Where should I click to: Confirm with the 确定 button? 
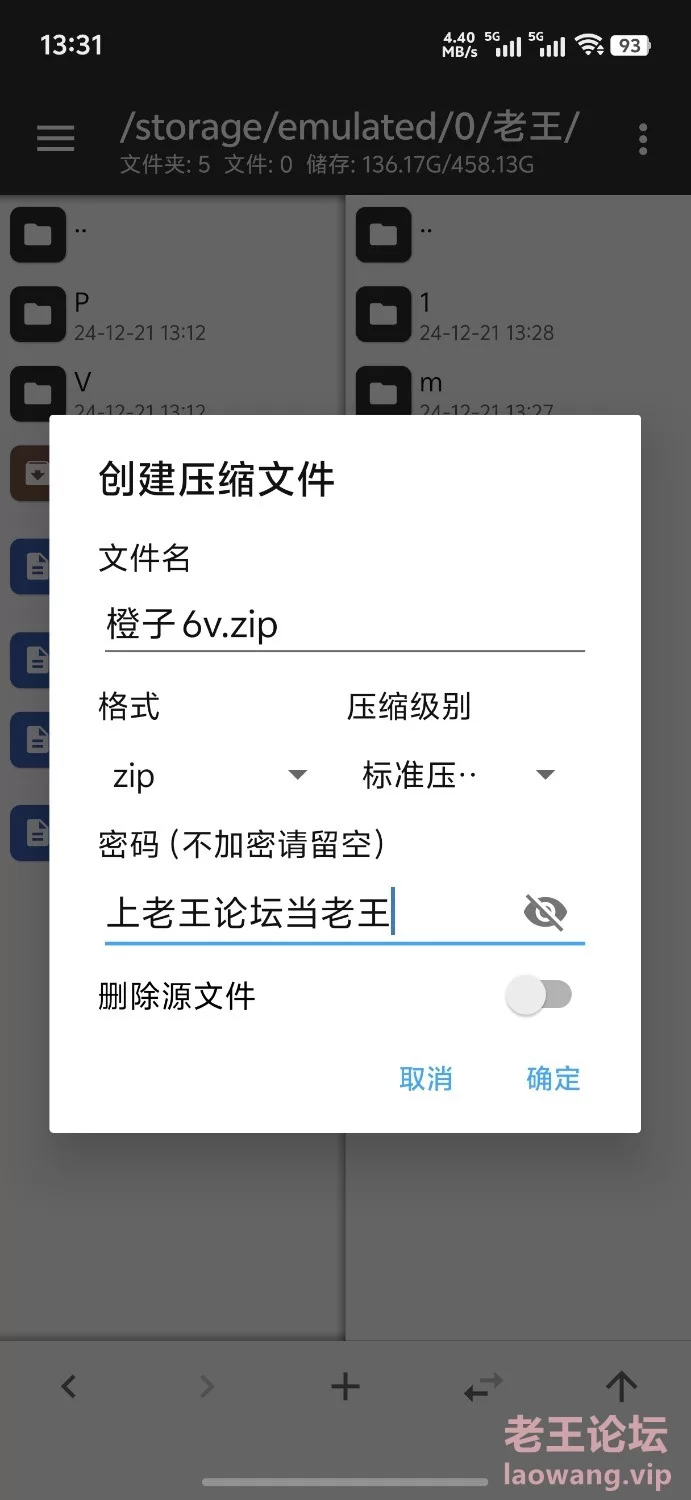point(553,1078)
